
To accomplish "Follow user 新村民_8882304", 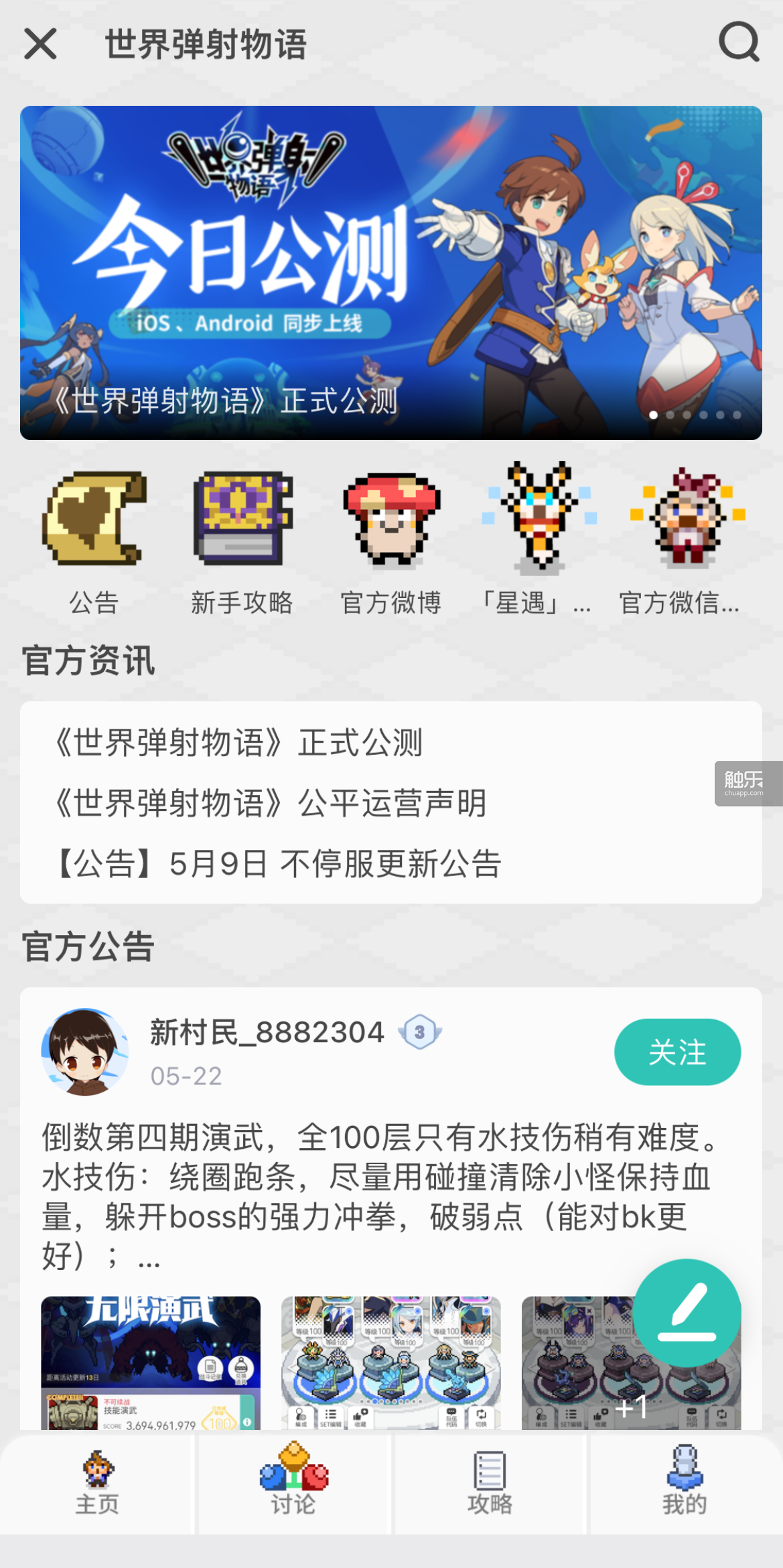I will (677, 1052).
